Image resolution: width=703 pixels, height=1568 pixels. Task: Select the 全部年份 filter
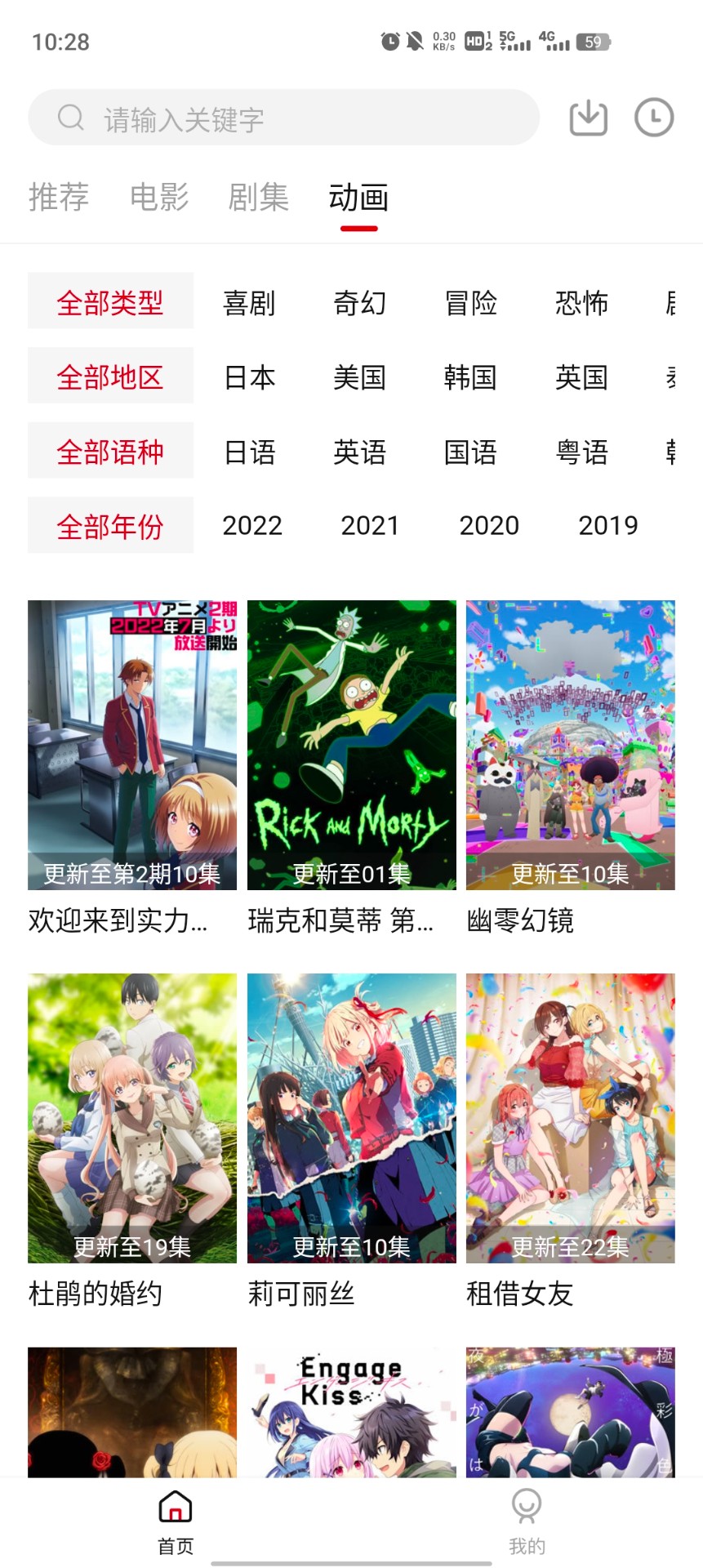[x=110, y=524]
